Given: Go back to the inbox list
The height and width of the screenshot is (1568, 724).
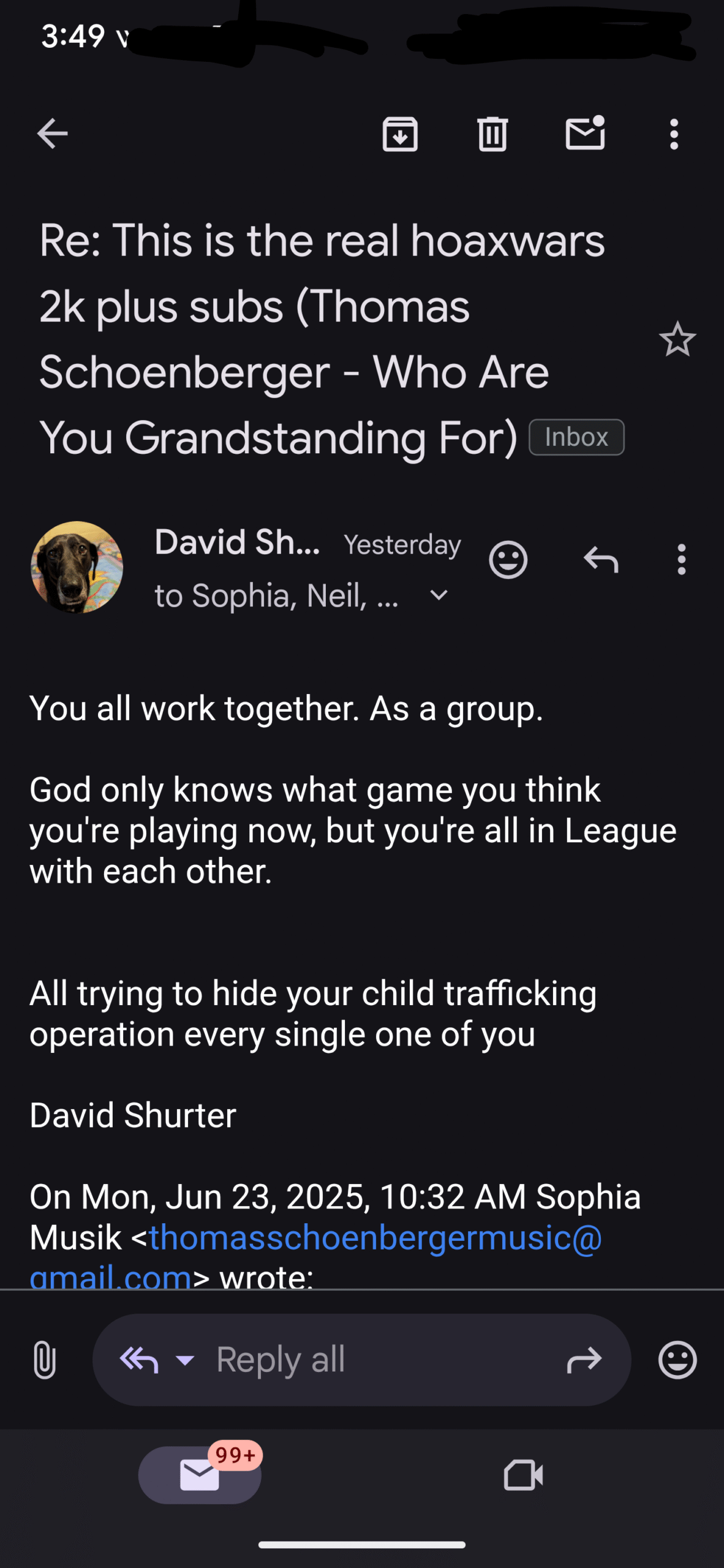Looking at the screenshot, I should click(52, 134).
